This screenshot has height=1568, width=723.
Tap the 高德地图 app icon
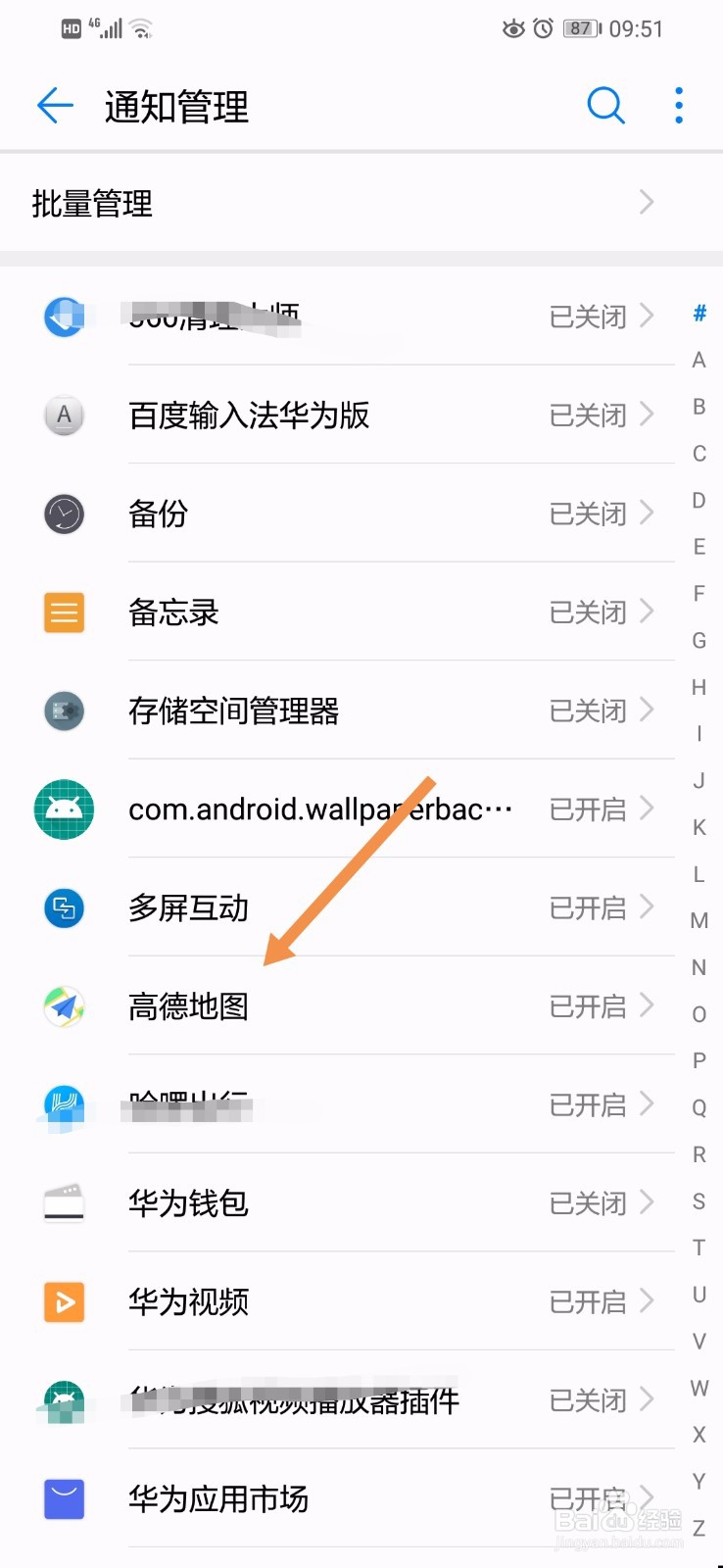coord(63,1005)
